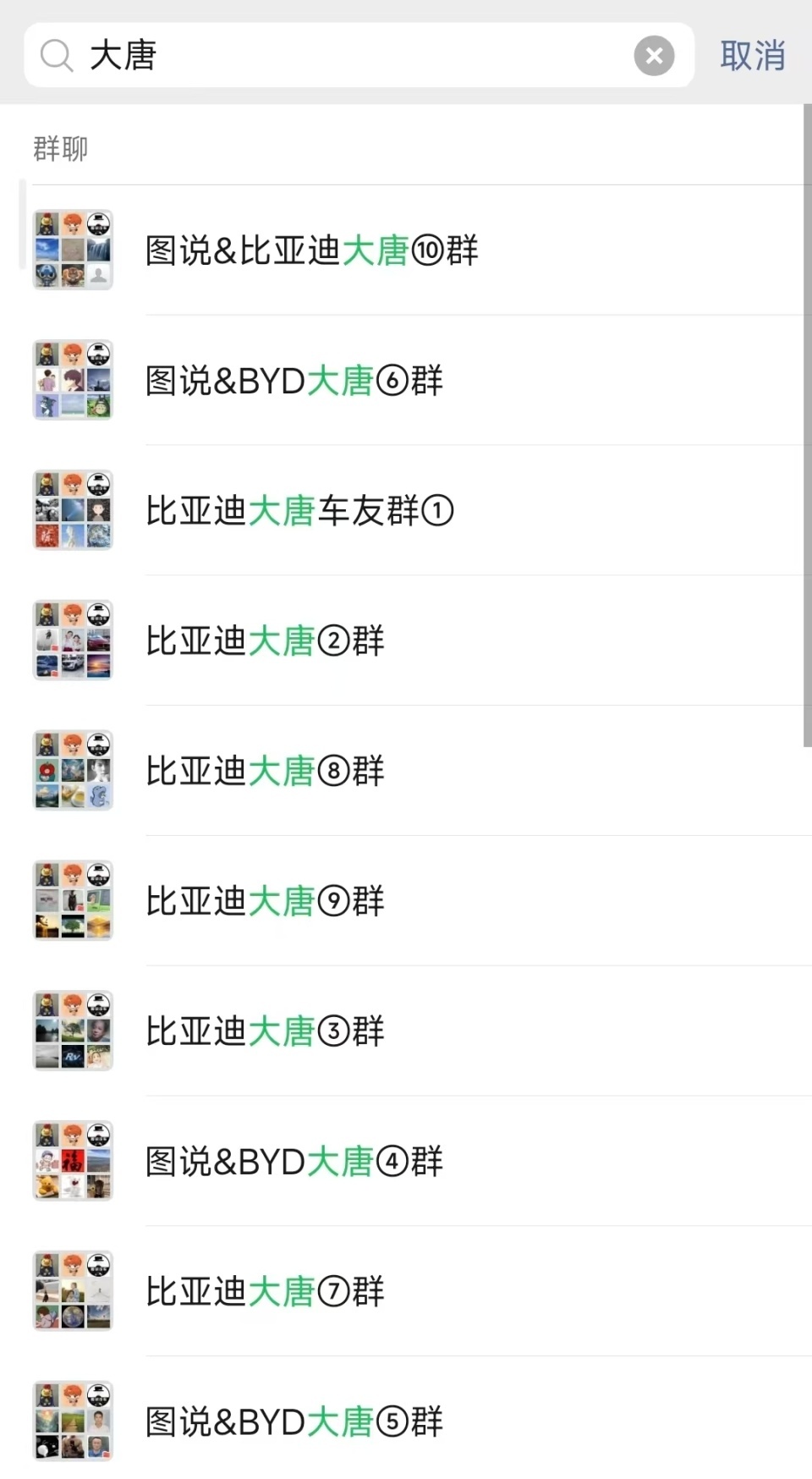Click the magnifier search icon
The image size is (812, 1479).
tap(54, 54)
